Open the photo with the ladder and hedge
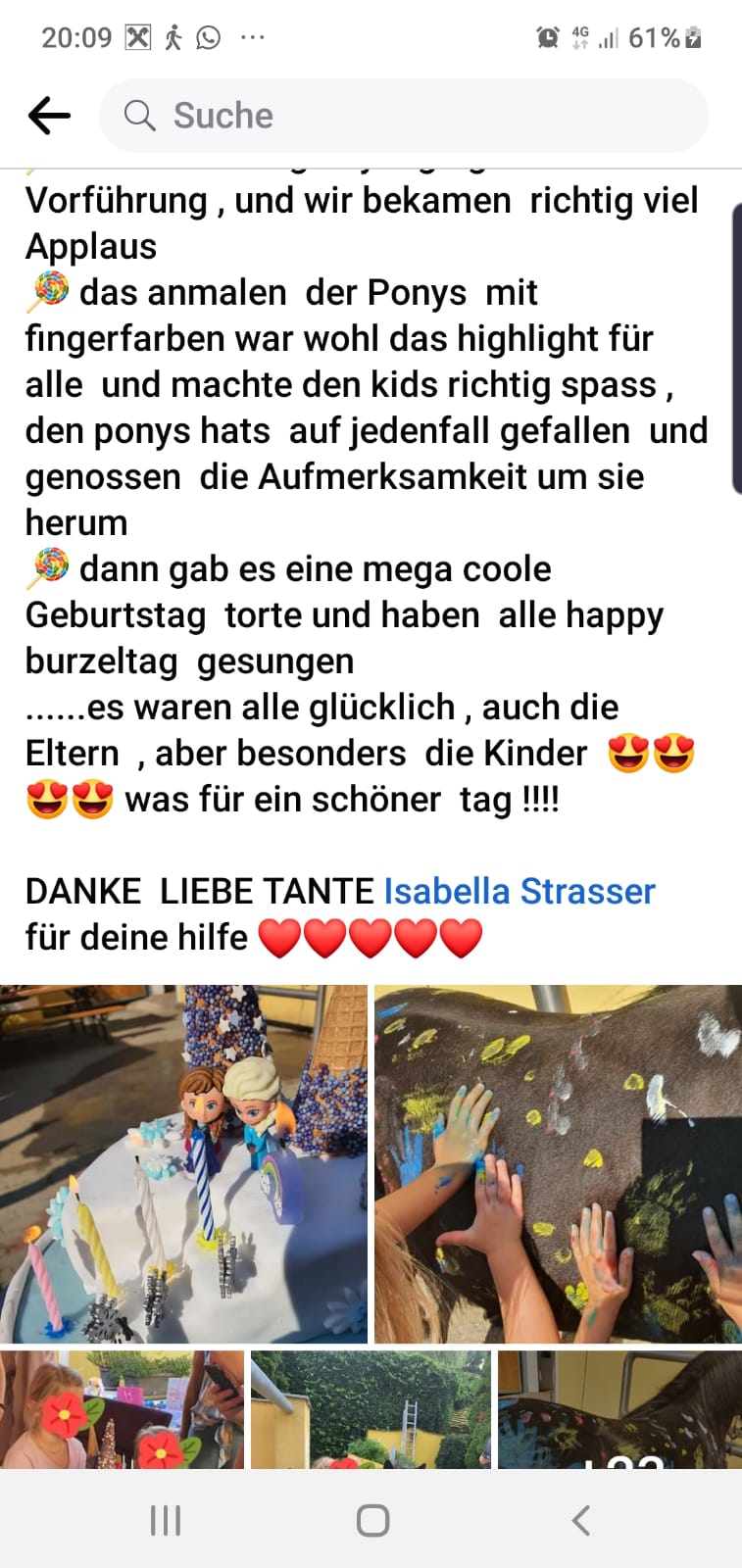This screenshot has height=1568, width=742. [x=371, y=1409]
